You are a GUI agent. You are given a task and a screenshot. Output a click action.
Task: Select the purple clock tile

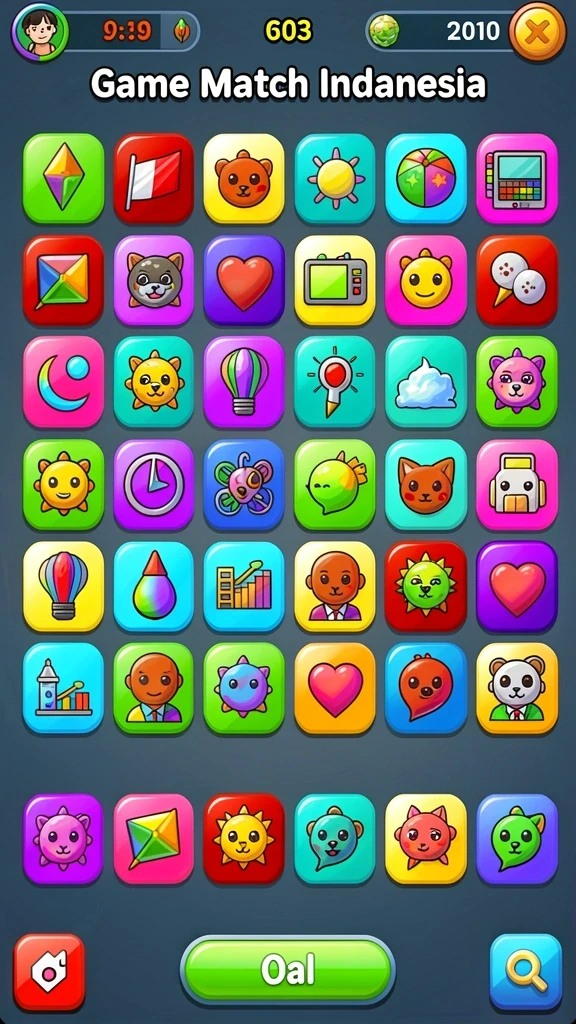click(153, 485)
